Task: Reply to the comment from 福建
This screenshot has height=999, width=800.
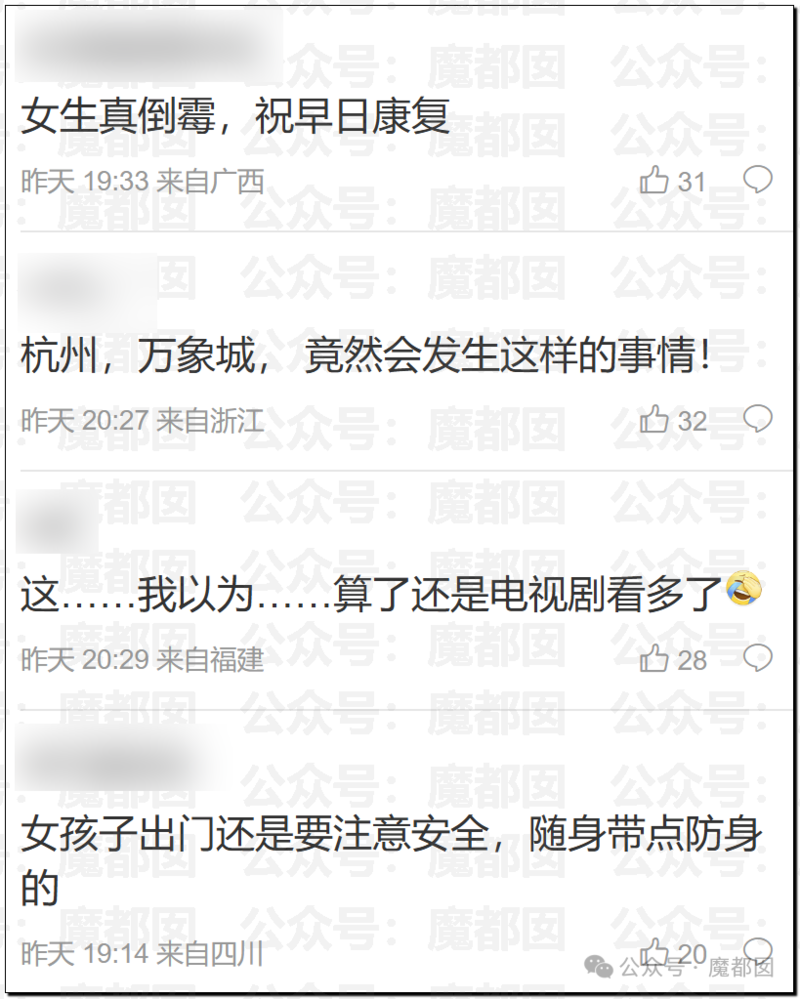Action: (757, 657)
